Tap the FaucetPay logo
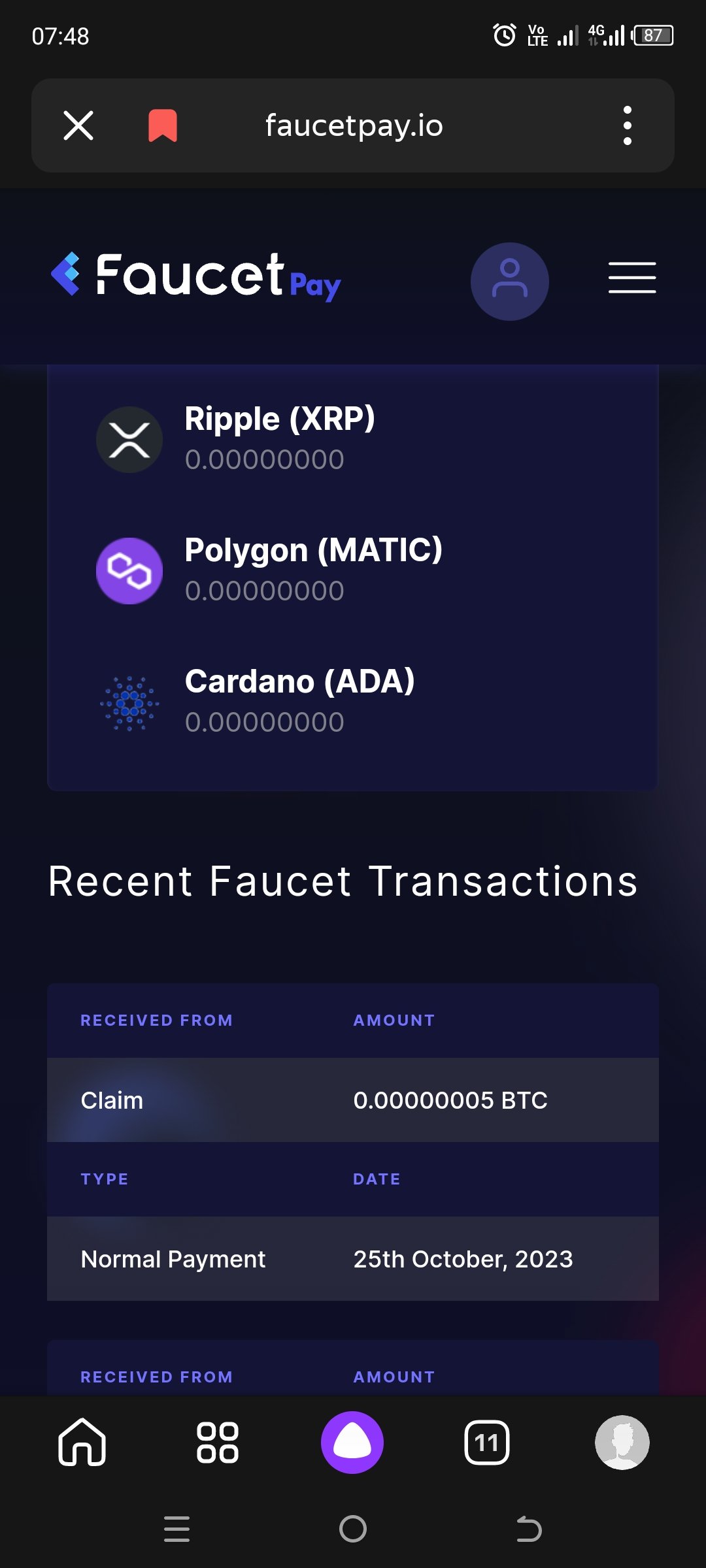 pyautogui.click(x=196, y=276)
